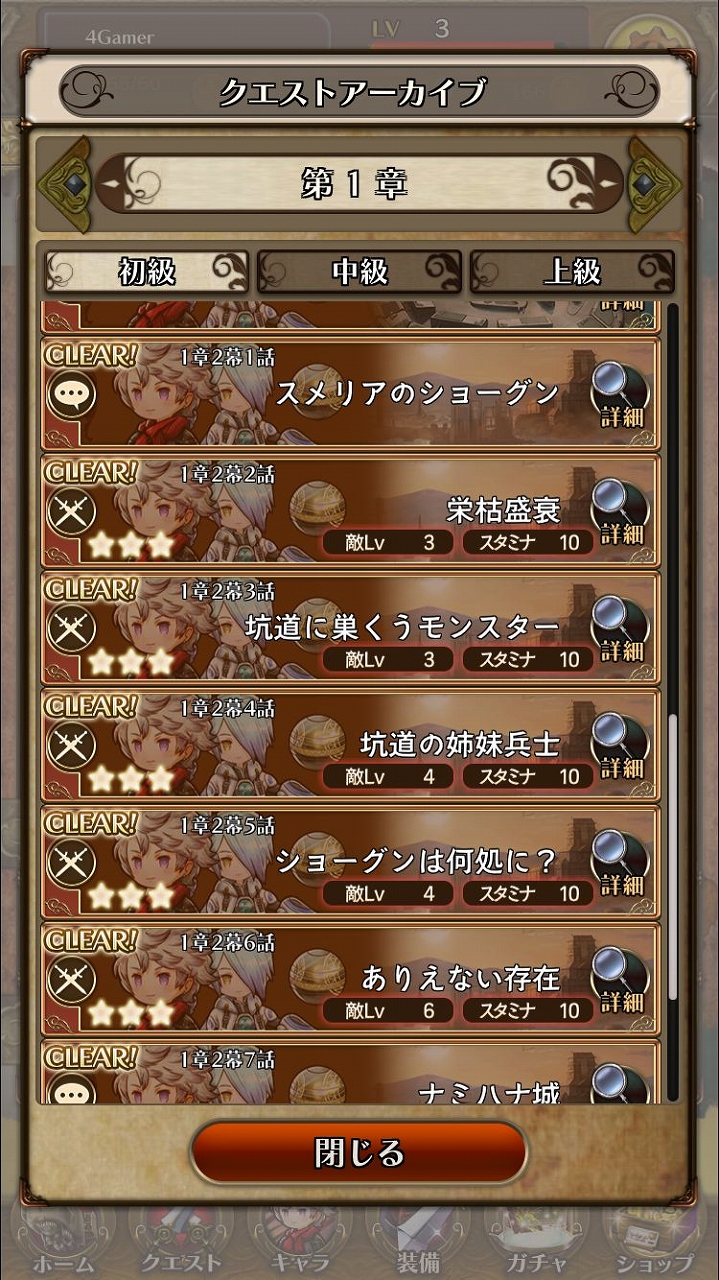Open quest 坑道の姉妹兵士
719x1280 pixels.
(x=350, y=744)
